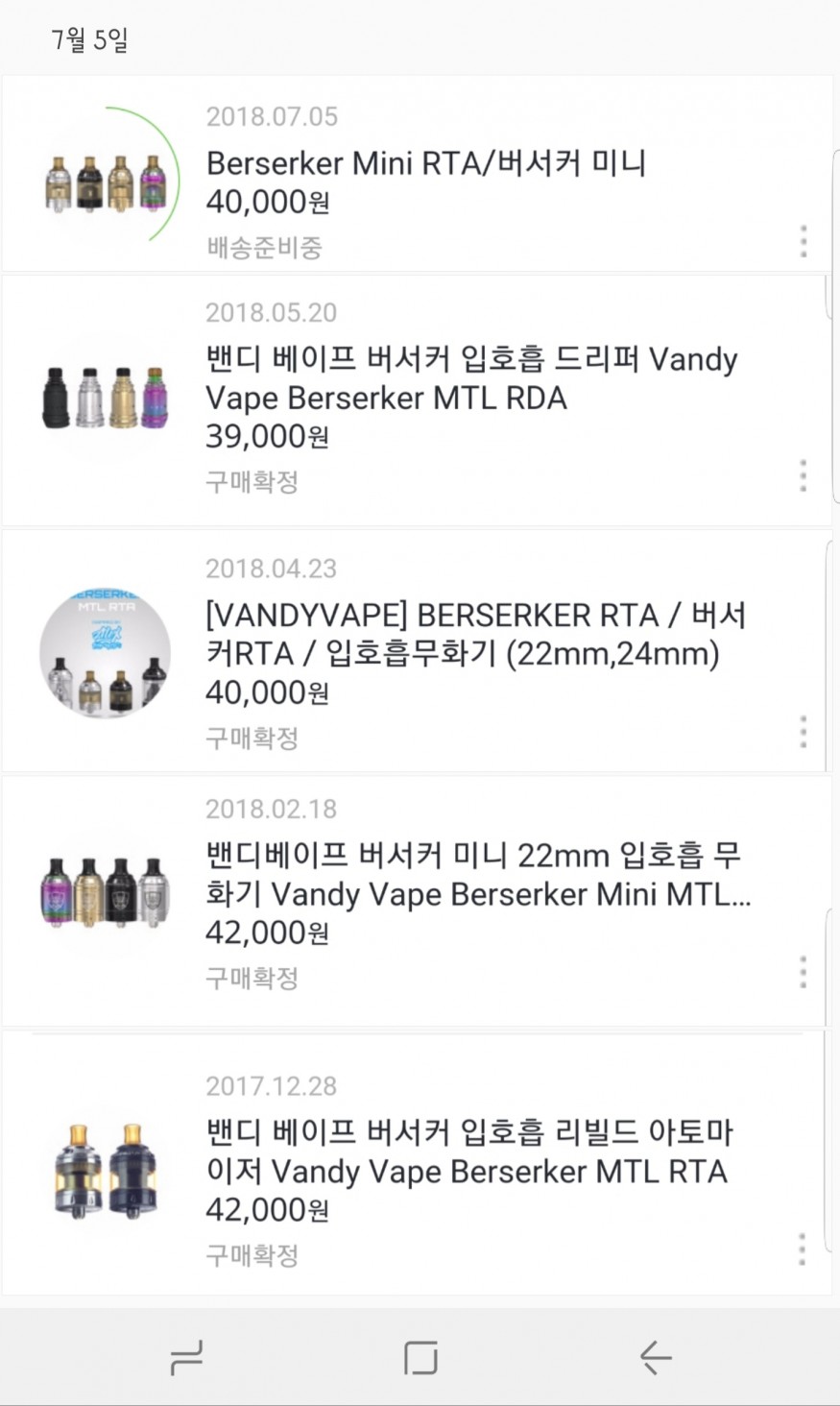View the [VANDYVAPE] BERSERKER RTA order
Viewport: 840px width, 1406px height.
click(475, 634)
